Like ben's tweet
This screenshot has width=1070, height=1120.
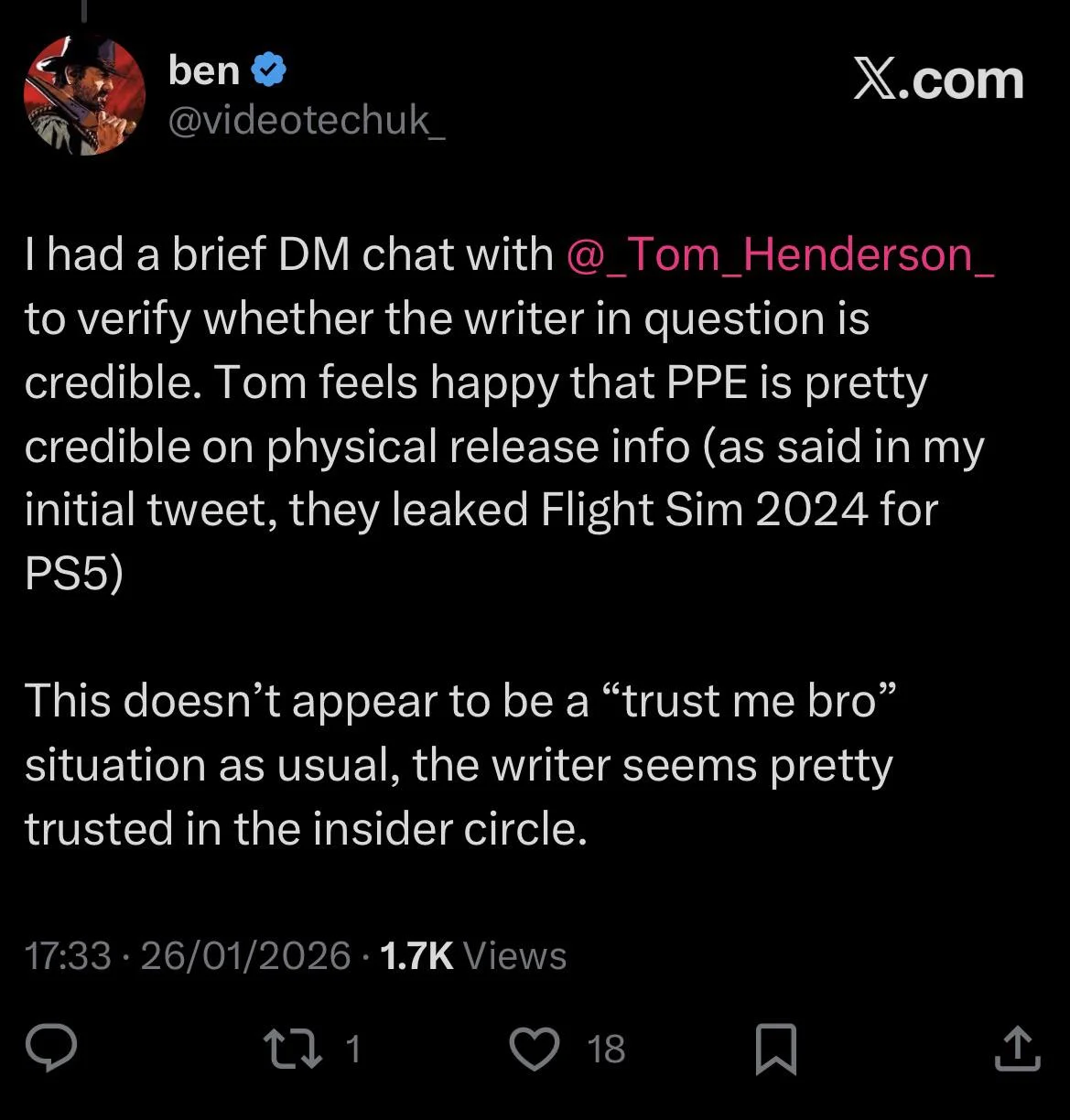(x=535, y=1049)
